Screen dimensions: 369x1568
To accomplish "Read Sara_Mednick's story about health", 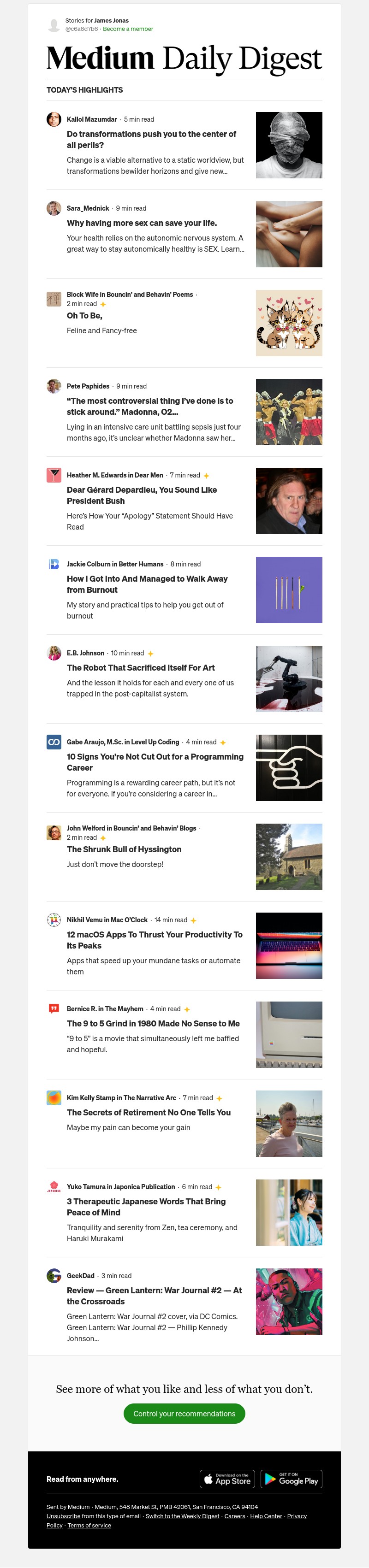I will click(142, 224).
